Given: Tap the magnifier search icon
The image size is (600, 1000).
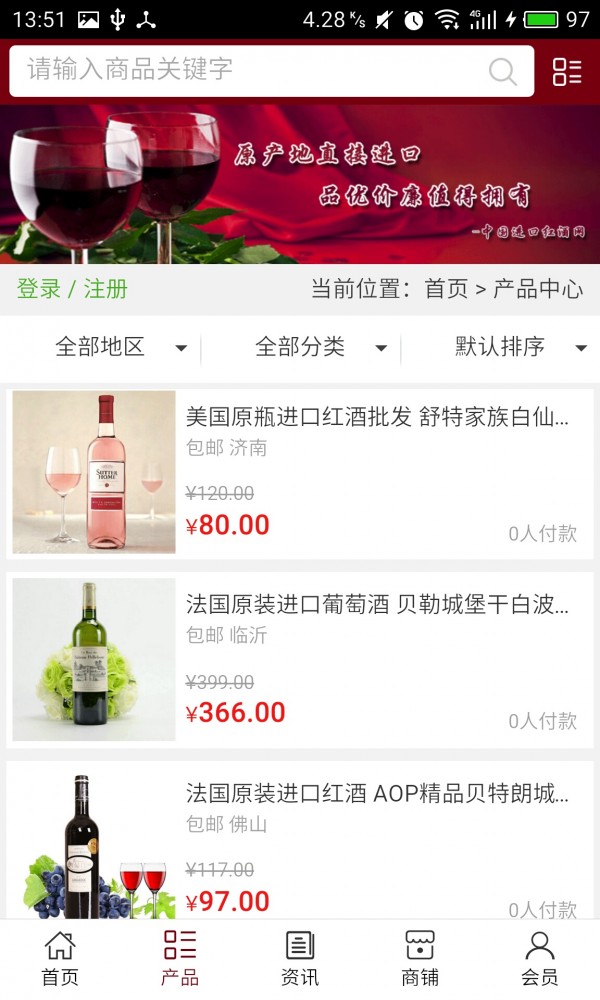Looking at the screenshot, I should click(502, 71).
